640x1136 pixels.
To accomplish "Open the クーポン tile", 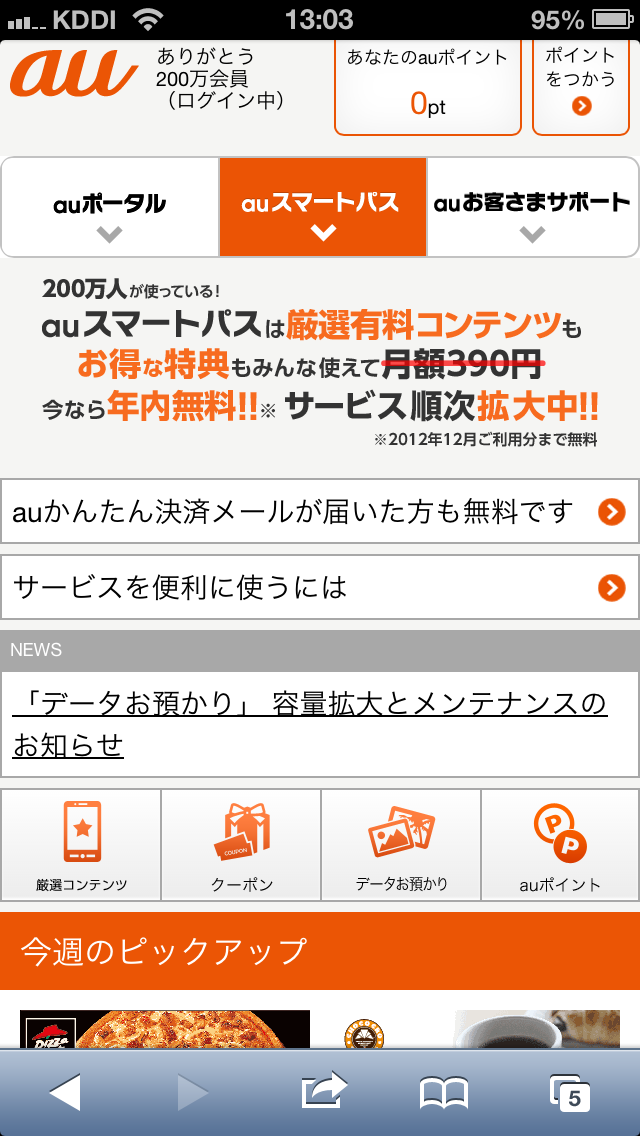I will pos(241,845).
